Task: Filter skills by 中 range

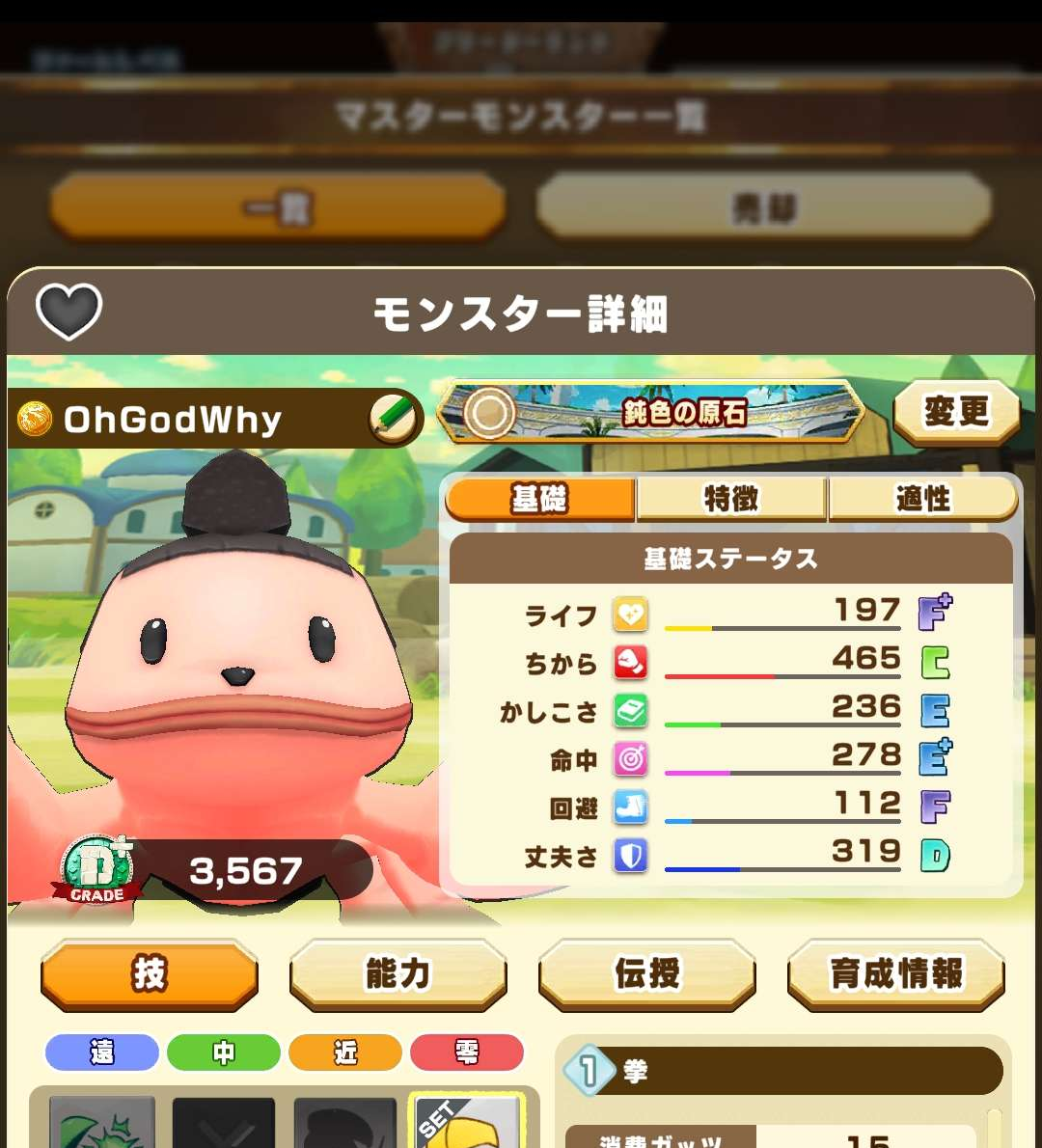Action: coord(224,1052)
